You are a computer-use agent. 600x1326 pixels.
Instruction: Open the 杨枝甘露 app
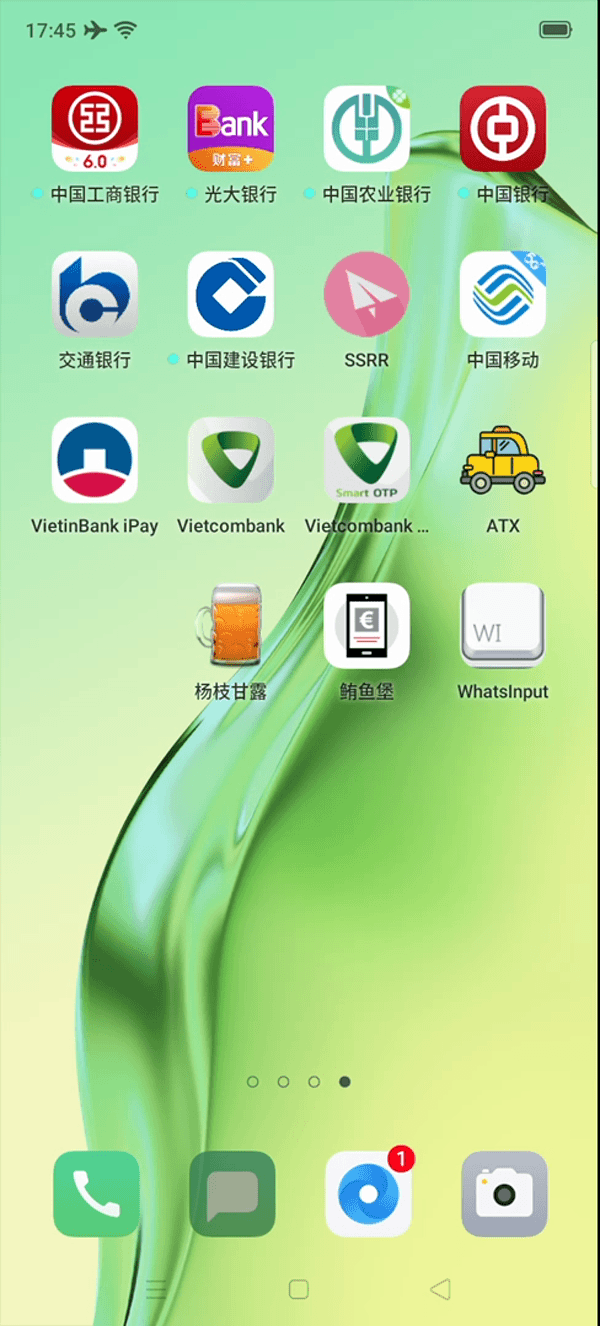click(x=231, y=627)
